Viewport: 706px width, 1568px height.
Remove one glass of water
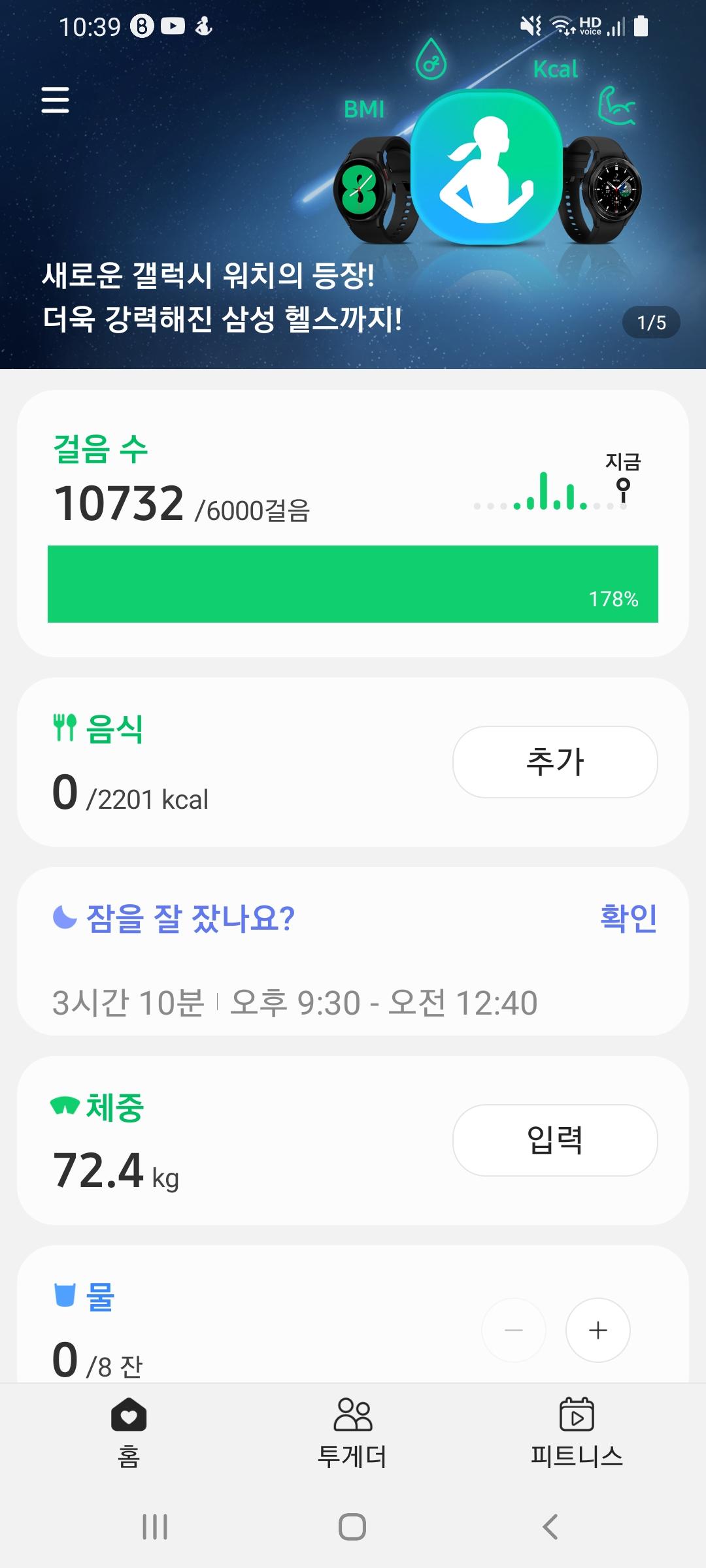pyautogui.click(x=514, y=1330)
